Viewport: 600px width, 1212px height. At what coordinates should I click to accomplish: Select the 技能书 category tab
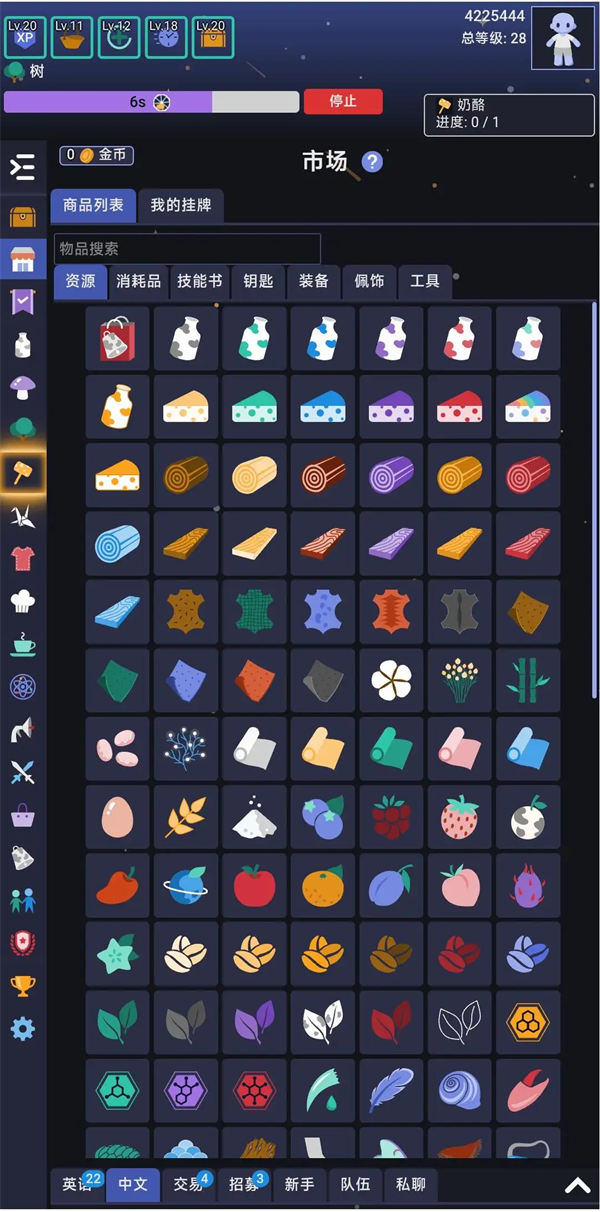199,282
